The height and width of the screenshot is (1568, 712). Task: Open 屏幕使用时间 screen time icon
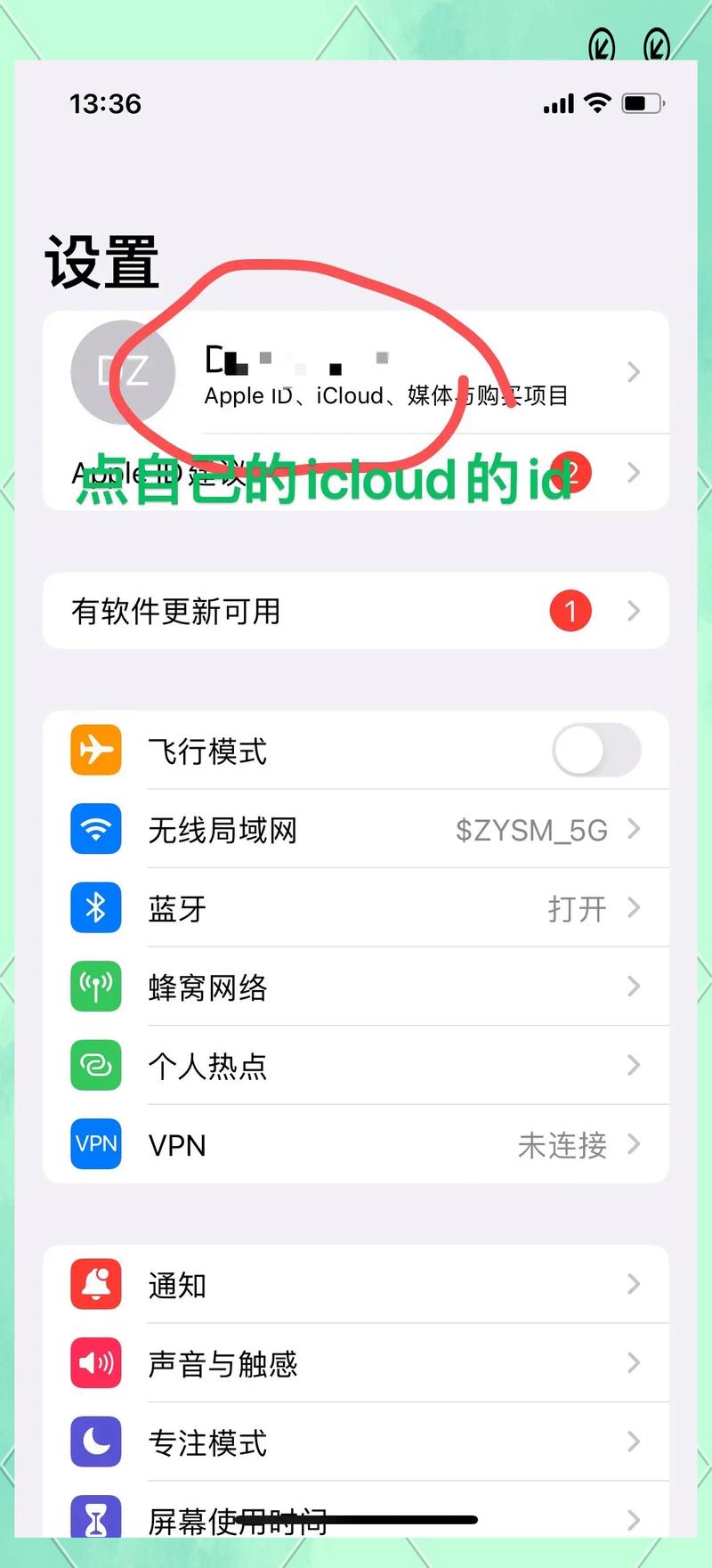coord(95,1519)
